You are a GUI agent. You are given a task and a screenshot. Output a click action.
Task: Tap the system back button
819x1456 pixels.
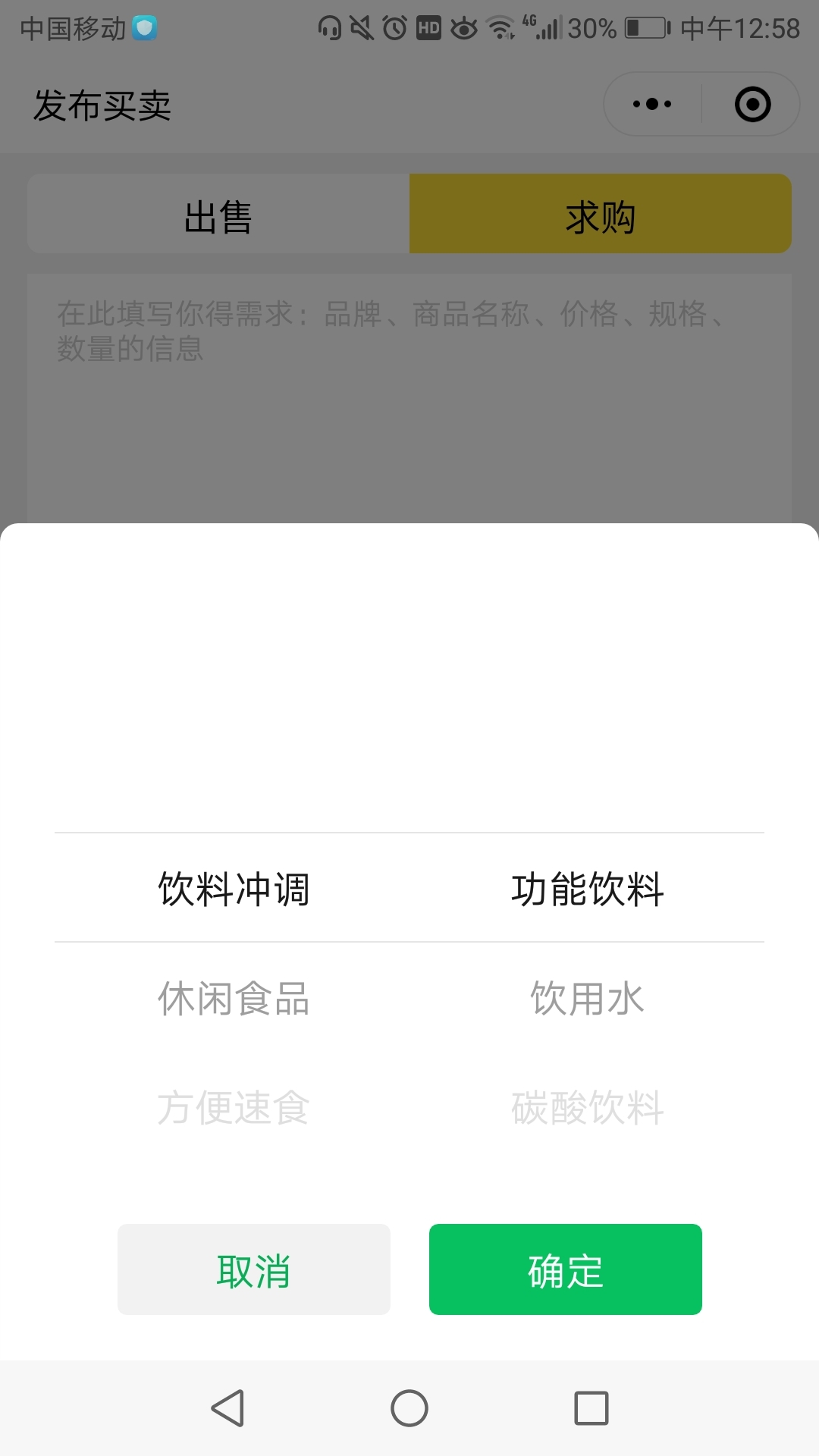(x=227, y=1408)
